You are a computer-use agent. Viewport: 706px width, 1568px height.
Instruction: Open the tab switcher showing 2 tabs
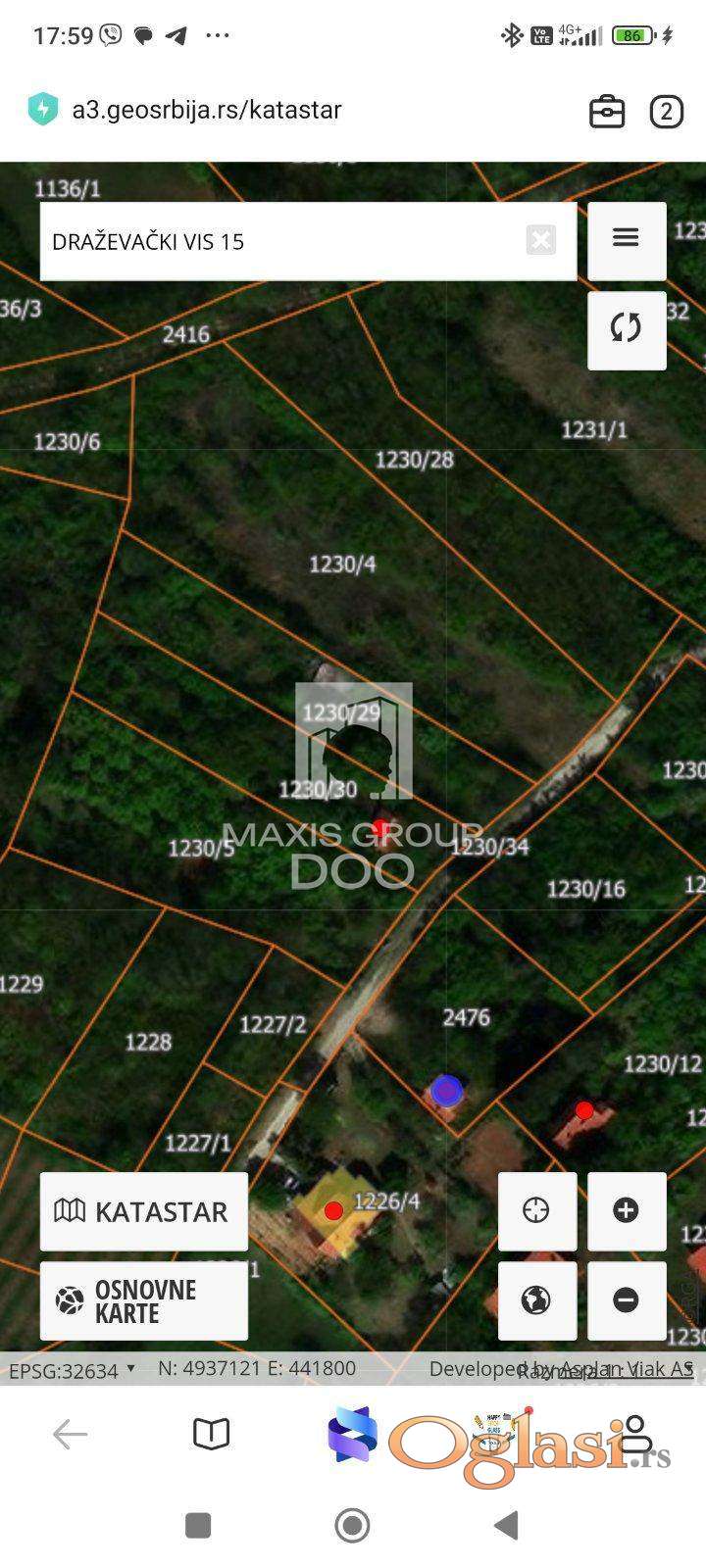click(x=666, y=112)
